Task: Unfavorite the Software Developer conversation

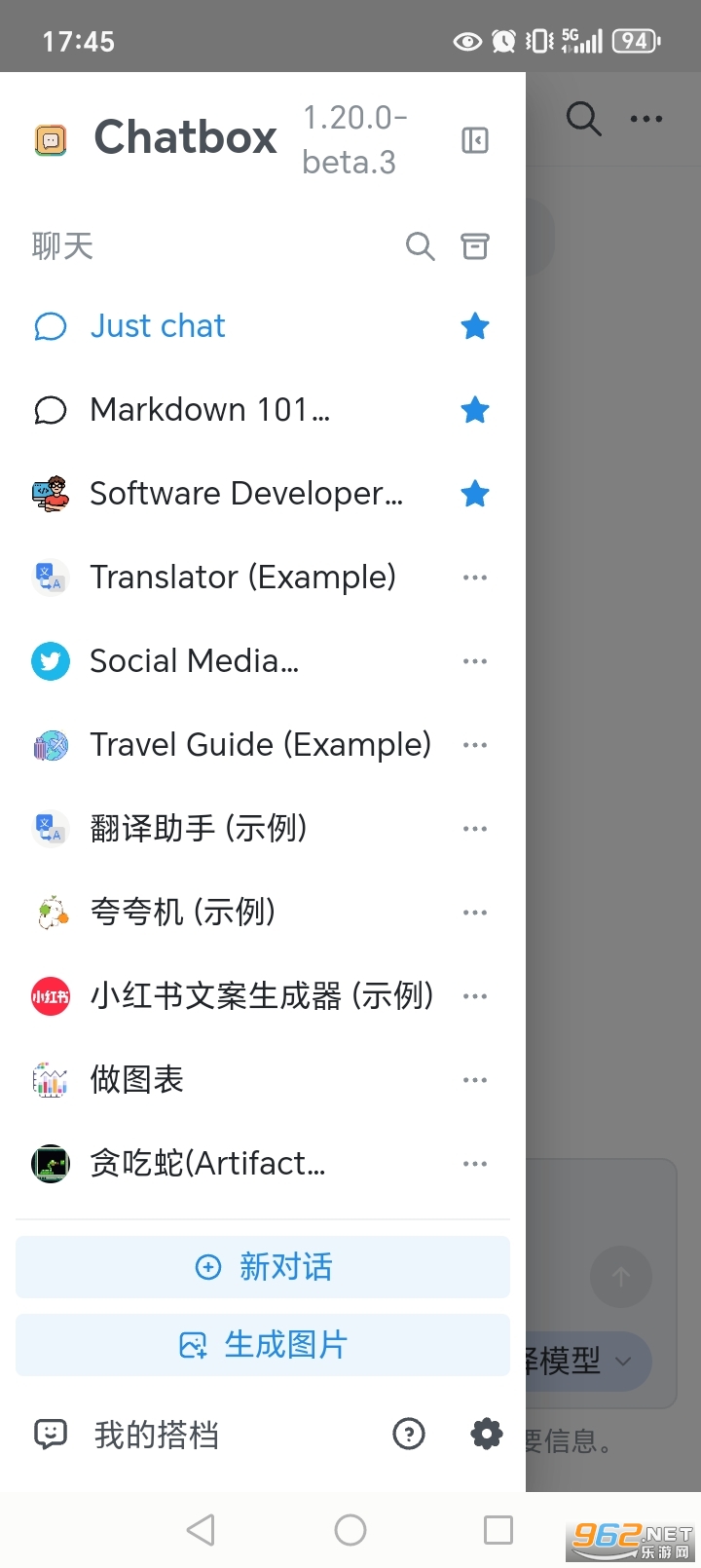Action: 474,493
